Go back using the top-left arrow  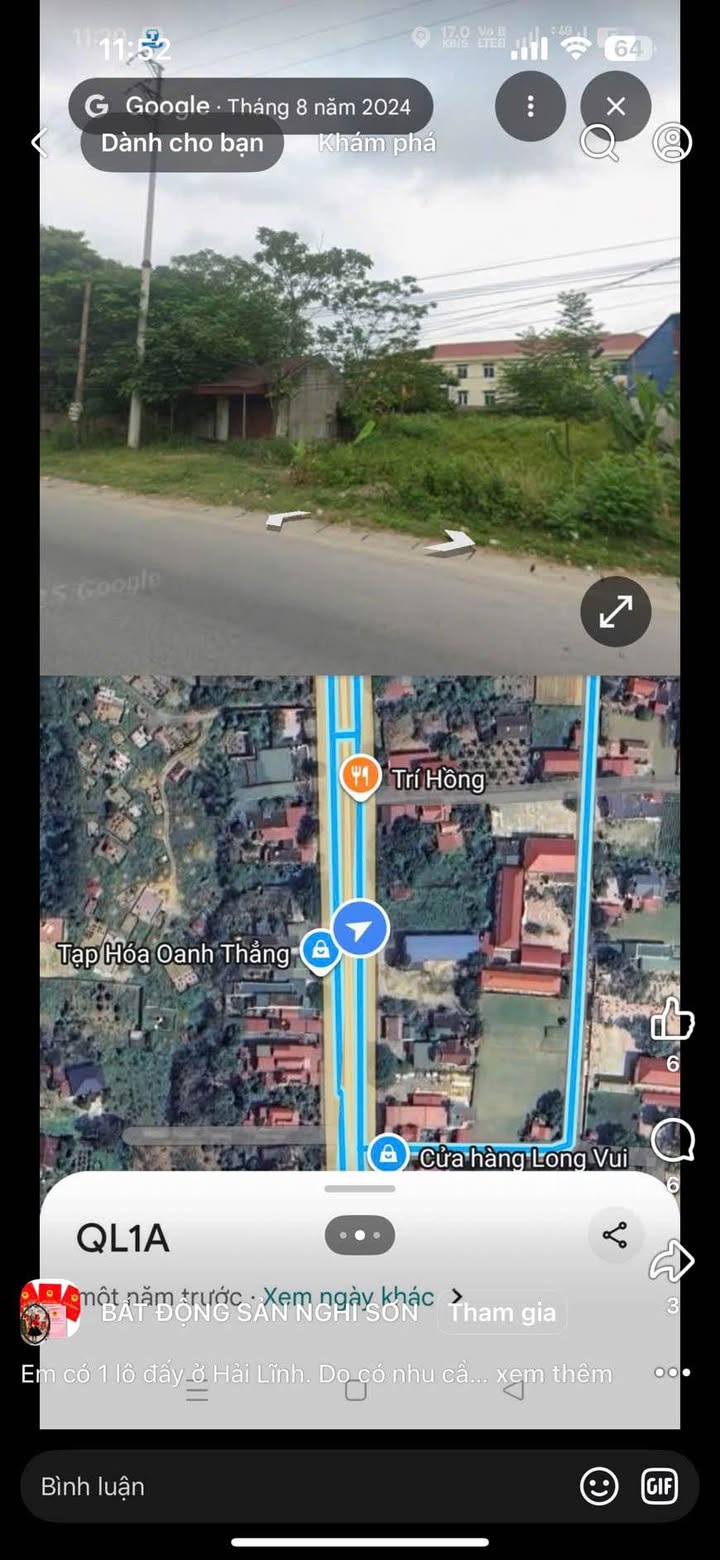(x=38, y=143)
